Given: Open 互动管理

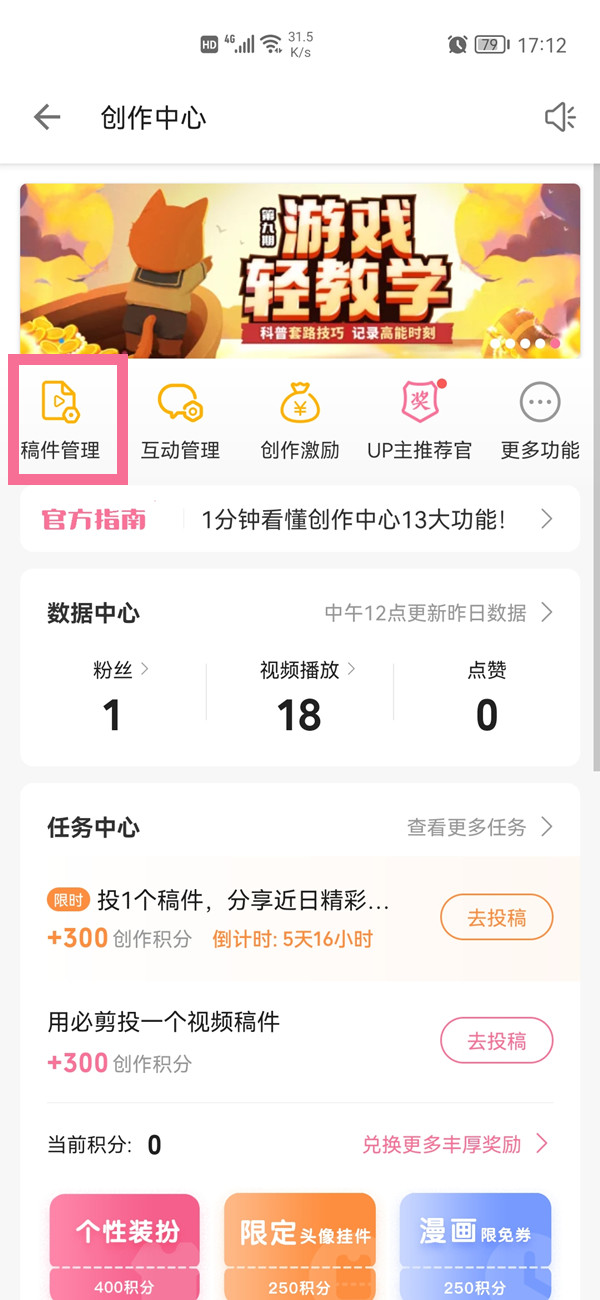Looking at the screenshot, I should click(x=180, y=419).
